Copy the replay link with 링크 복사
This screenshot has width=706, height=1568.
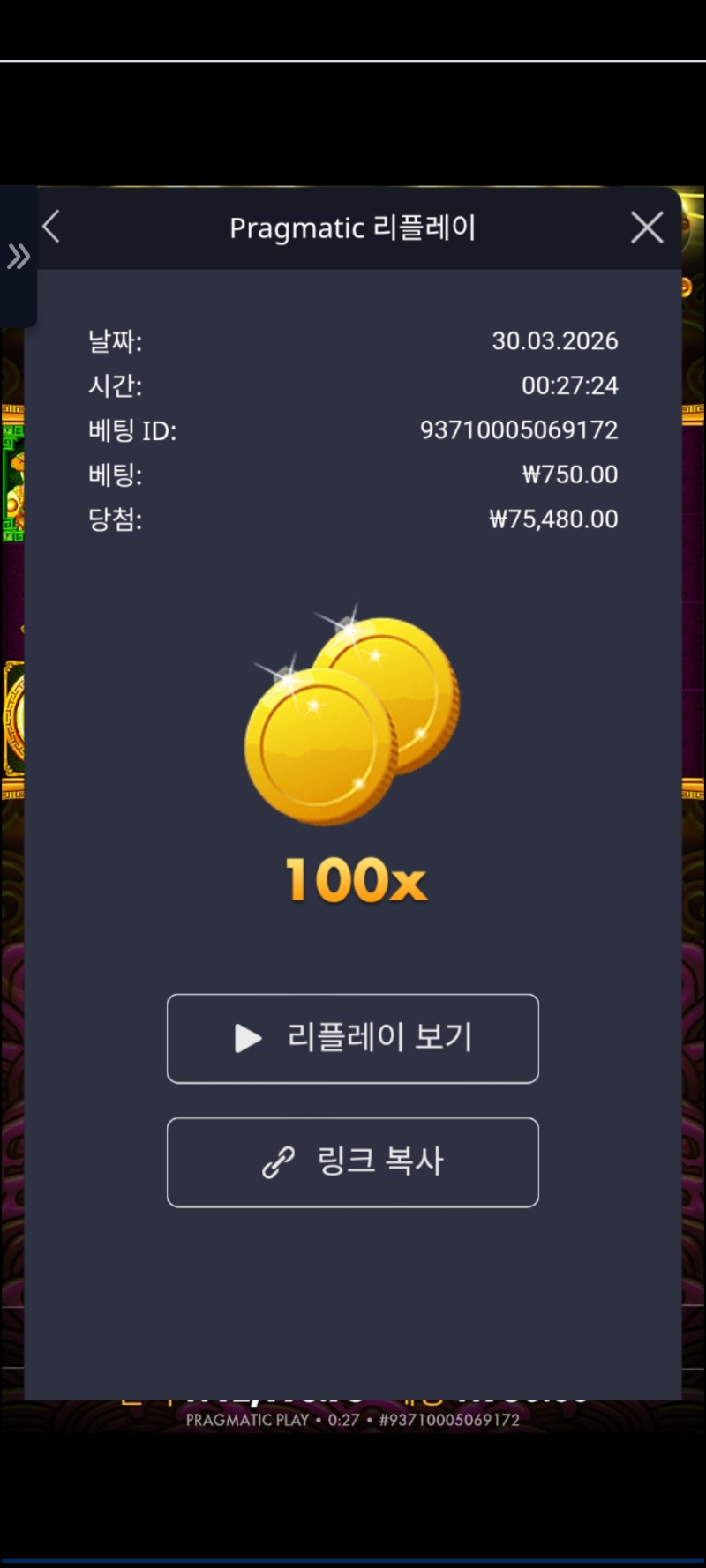coord(353,1161)
